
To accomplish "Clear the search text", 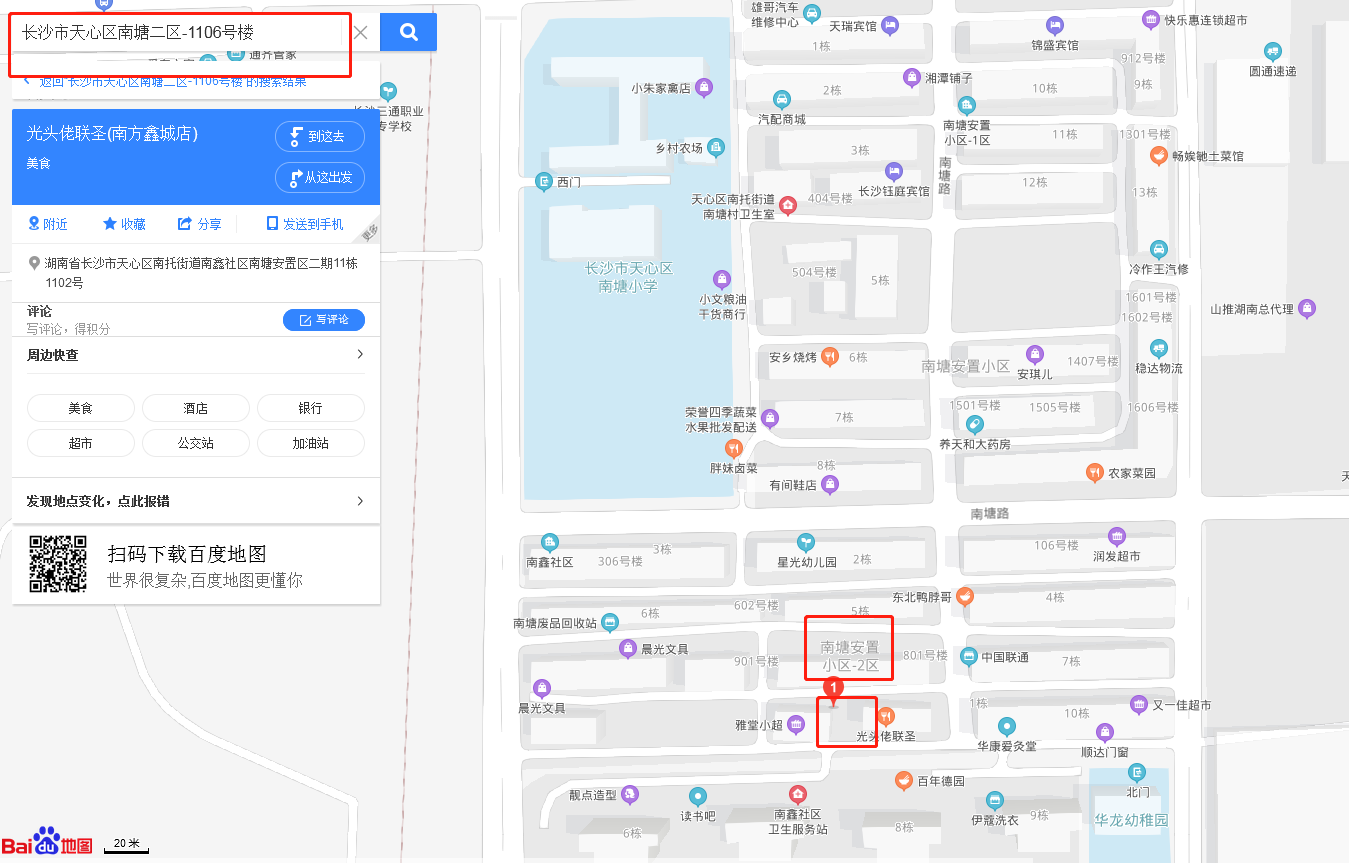I will (x=361, y=33).
